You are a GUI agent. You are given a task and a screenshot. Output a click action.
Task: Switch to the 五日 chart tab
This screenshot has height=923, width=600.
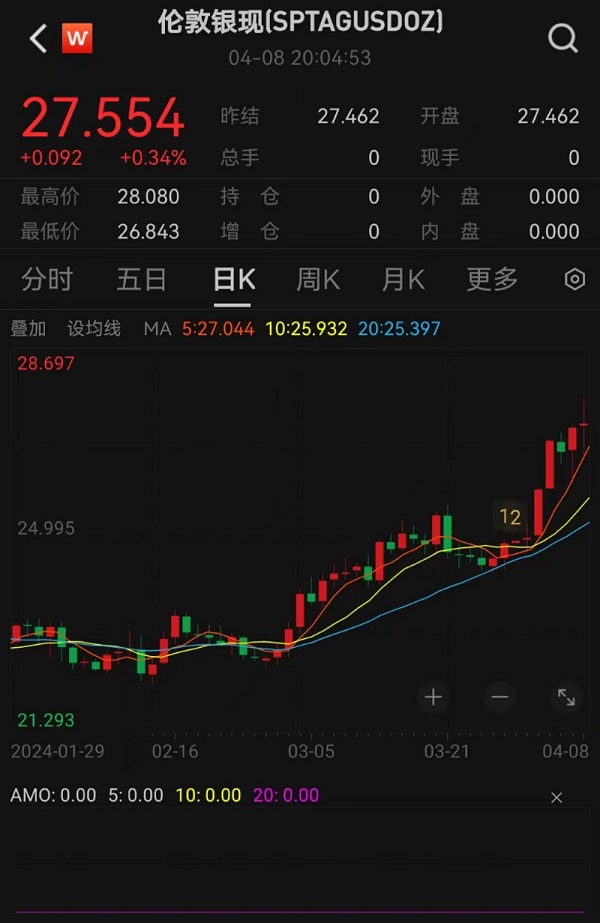(x=141, y=280)
